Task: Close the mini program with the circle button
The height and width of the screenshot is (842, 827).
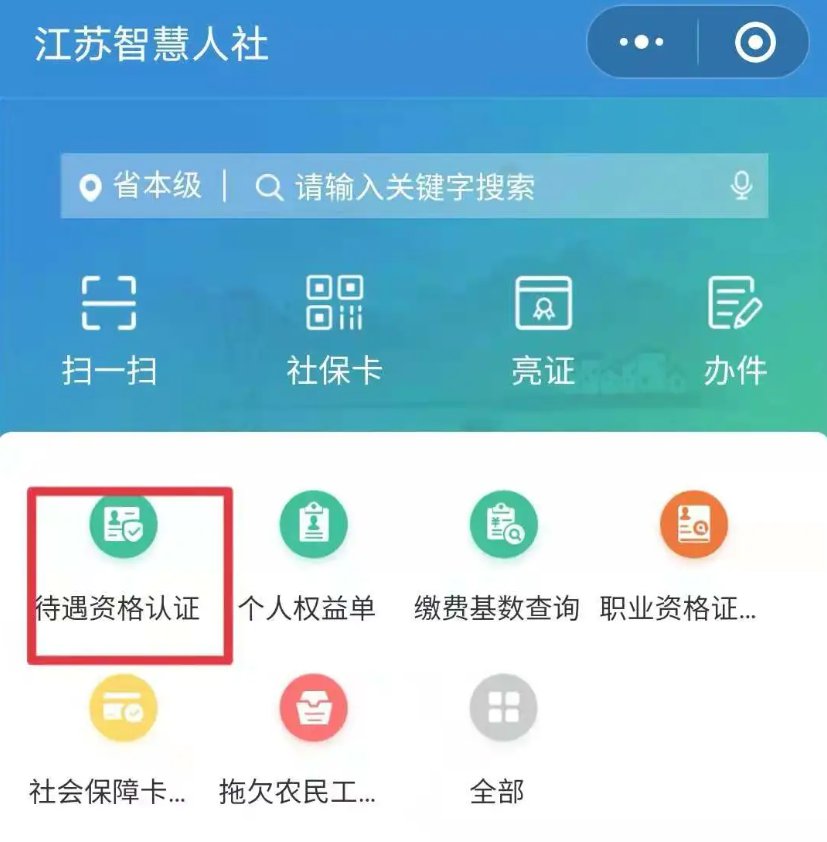Action: coord(754,42)
